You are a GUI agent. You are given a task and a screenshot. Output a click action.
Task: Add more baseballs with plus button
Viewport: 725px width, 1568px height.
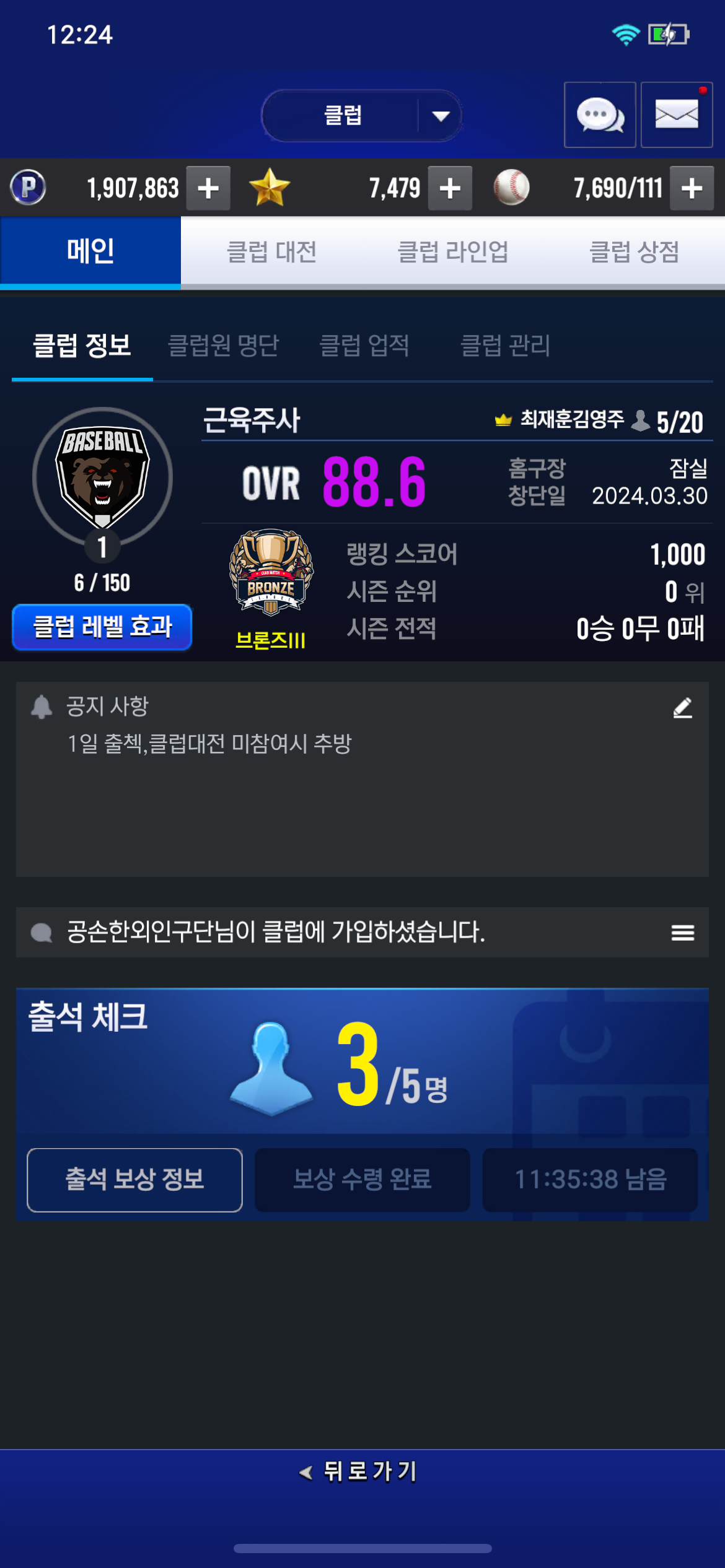(x=692, y=188)
